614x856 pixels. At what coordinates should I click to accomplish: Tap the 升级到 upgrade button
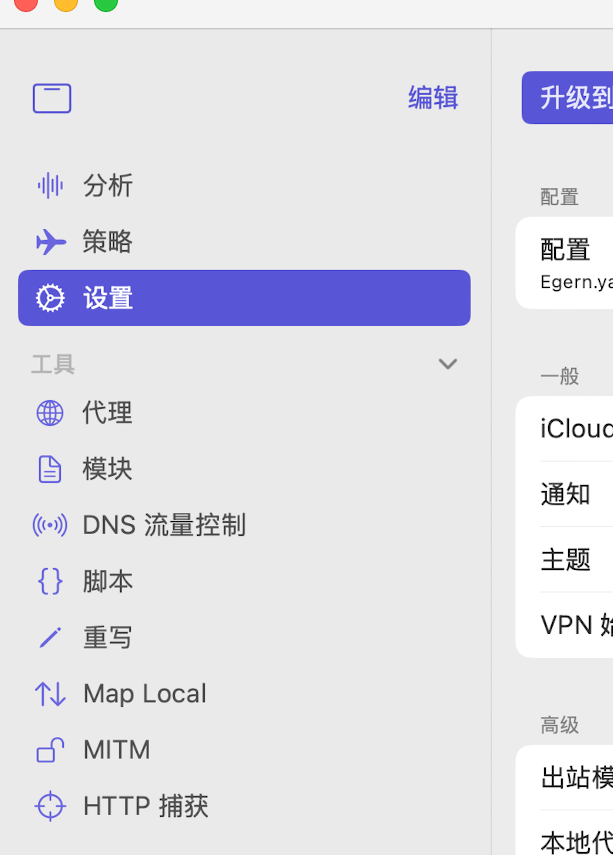click(568, 98)
